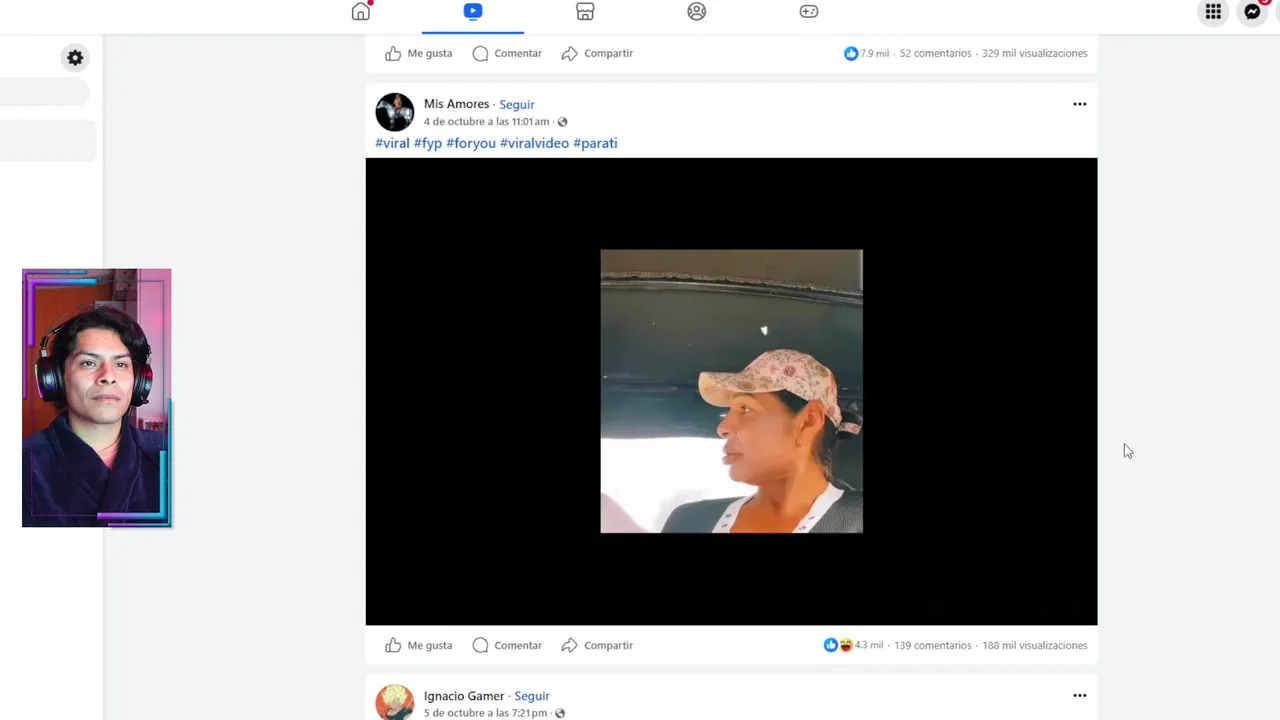
Task: Open options menu on Mis Amores post
Action: tap(1079, 104)
